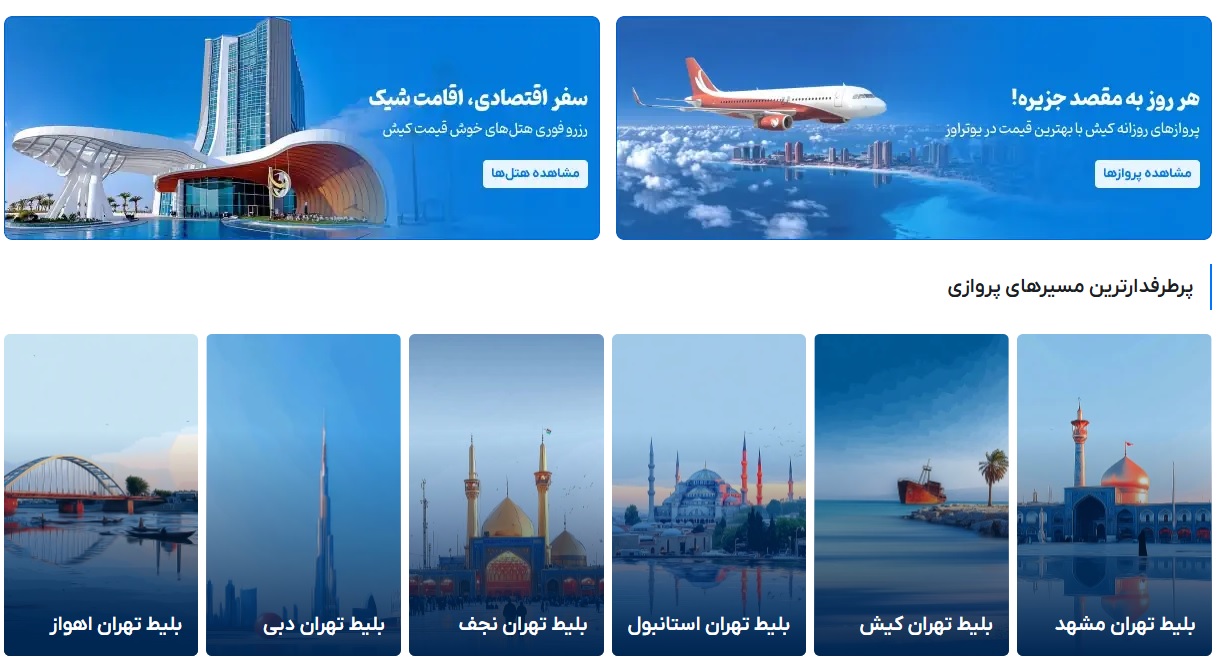Select the بلیط تهران استانبول card

tap(708, 495)
